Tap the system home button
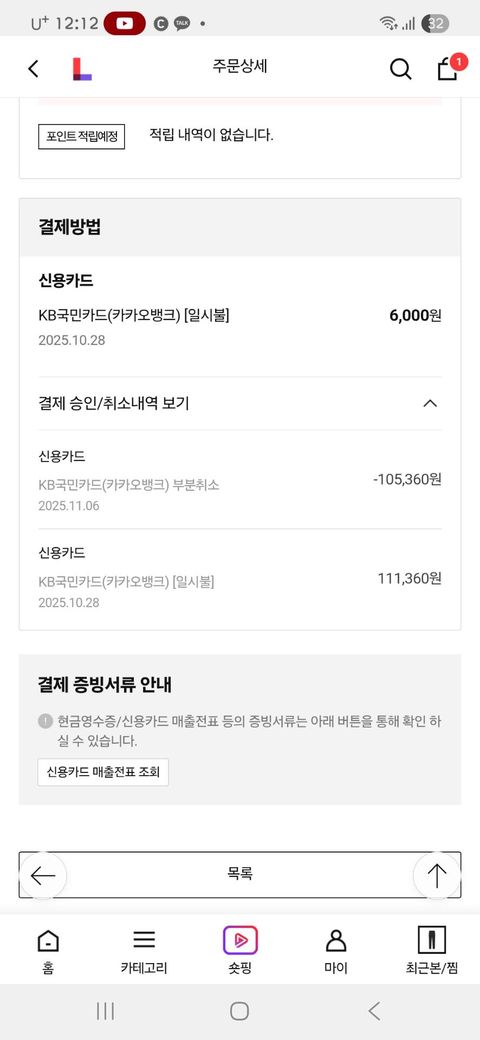This screenshot has width=480, height=1040. pyautogui.click(x=240, y=1011)
